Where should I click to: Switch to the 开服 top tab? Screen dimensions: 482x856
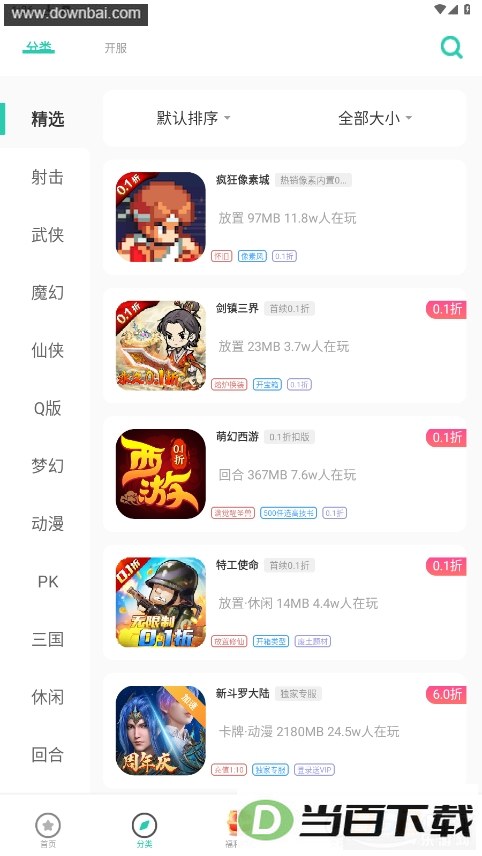[x=116, y=48]
